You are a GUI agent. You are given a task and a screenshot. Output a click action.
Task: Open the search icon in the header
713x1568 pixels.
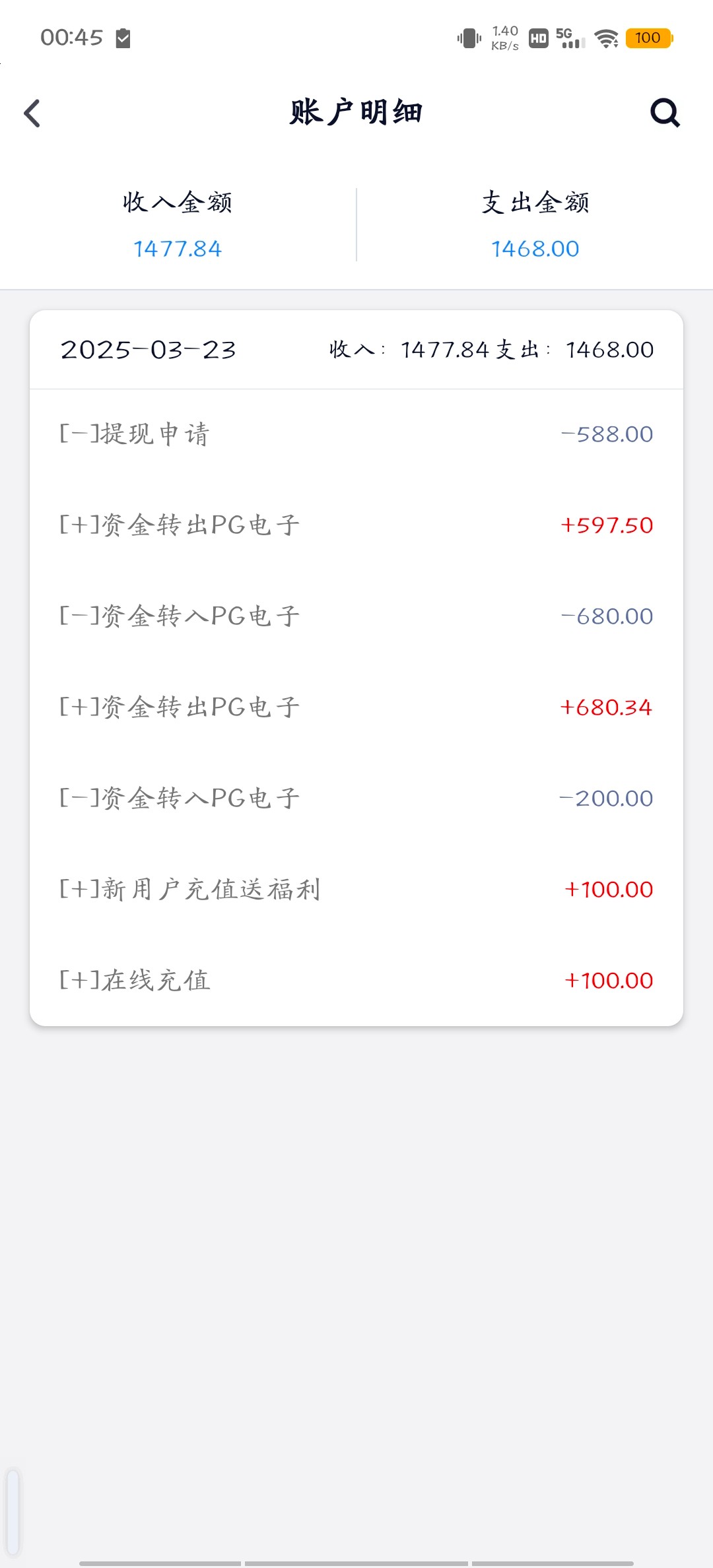coord(664,113)
